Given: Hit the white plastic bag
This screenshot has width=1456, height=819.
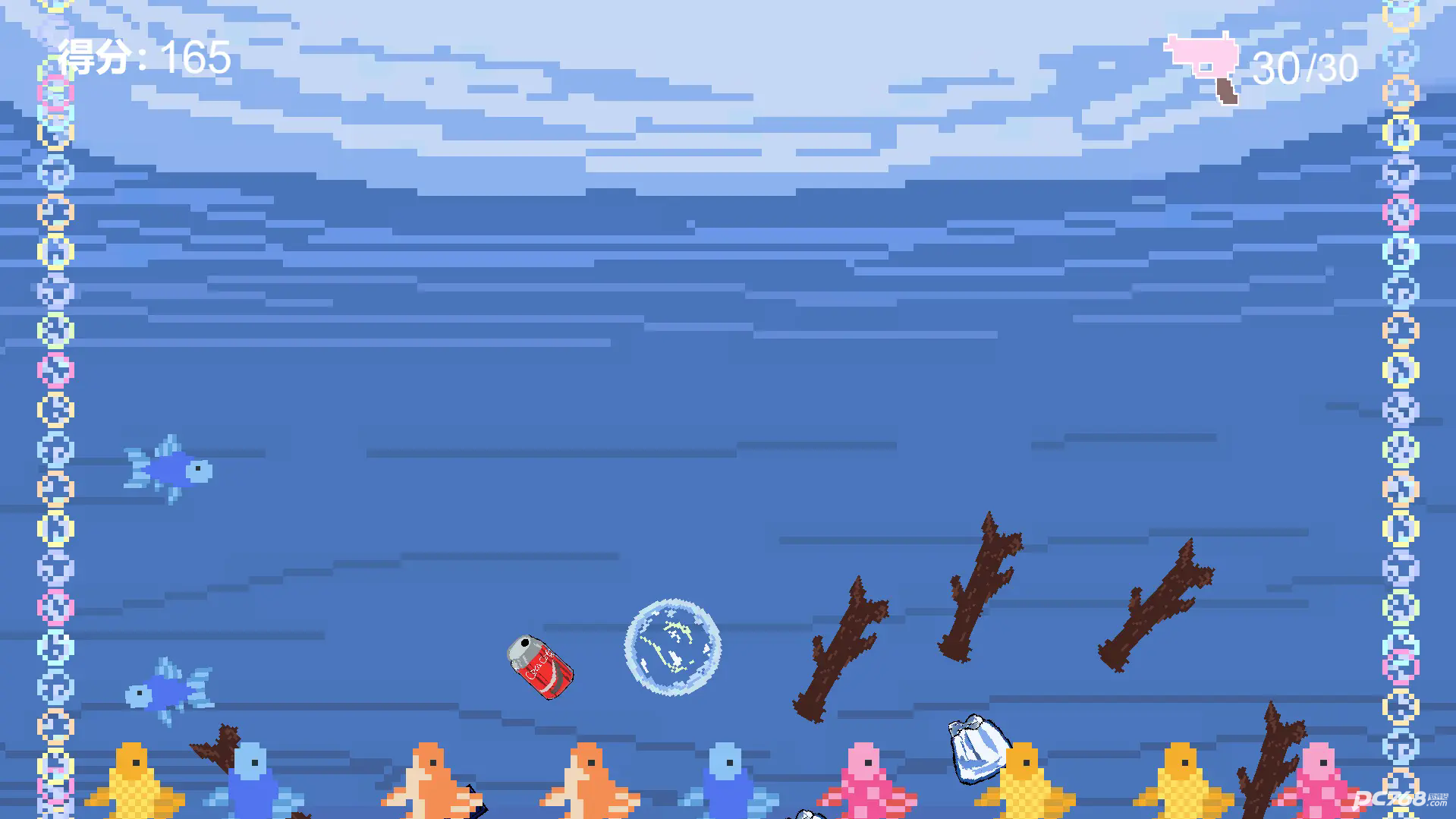Looking at the screenshot, I should coord(977,749).
